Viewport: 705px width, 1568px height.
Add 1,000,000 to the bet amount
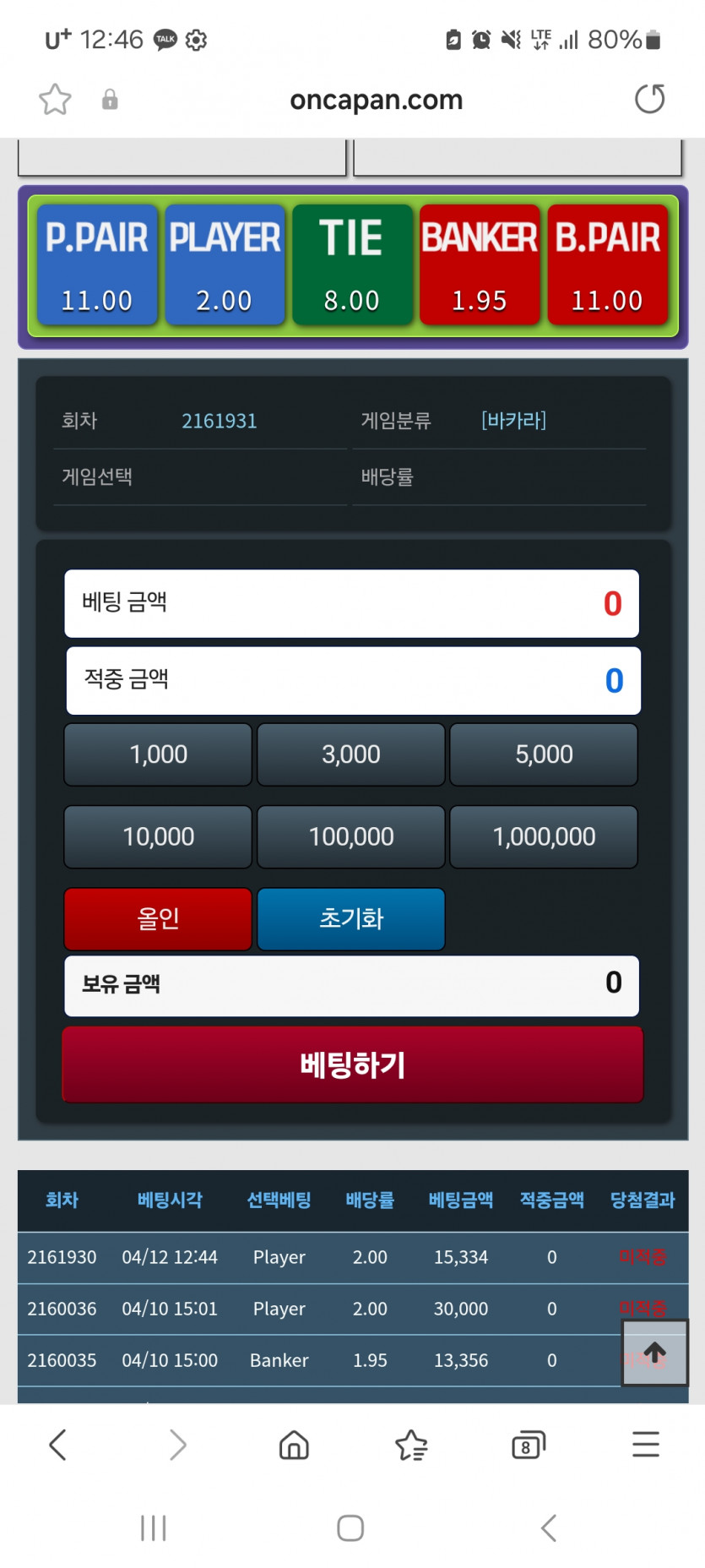[x=544, y=836]
